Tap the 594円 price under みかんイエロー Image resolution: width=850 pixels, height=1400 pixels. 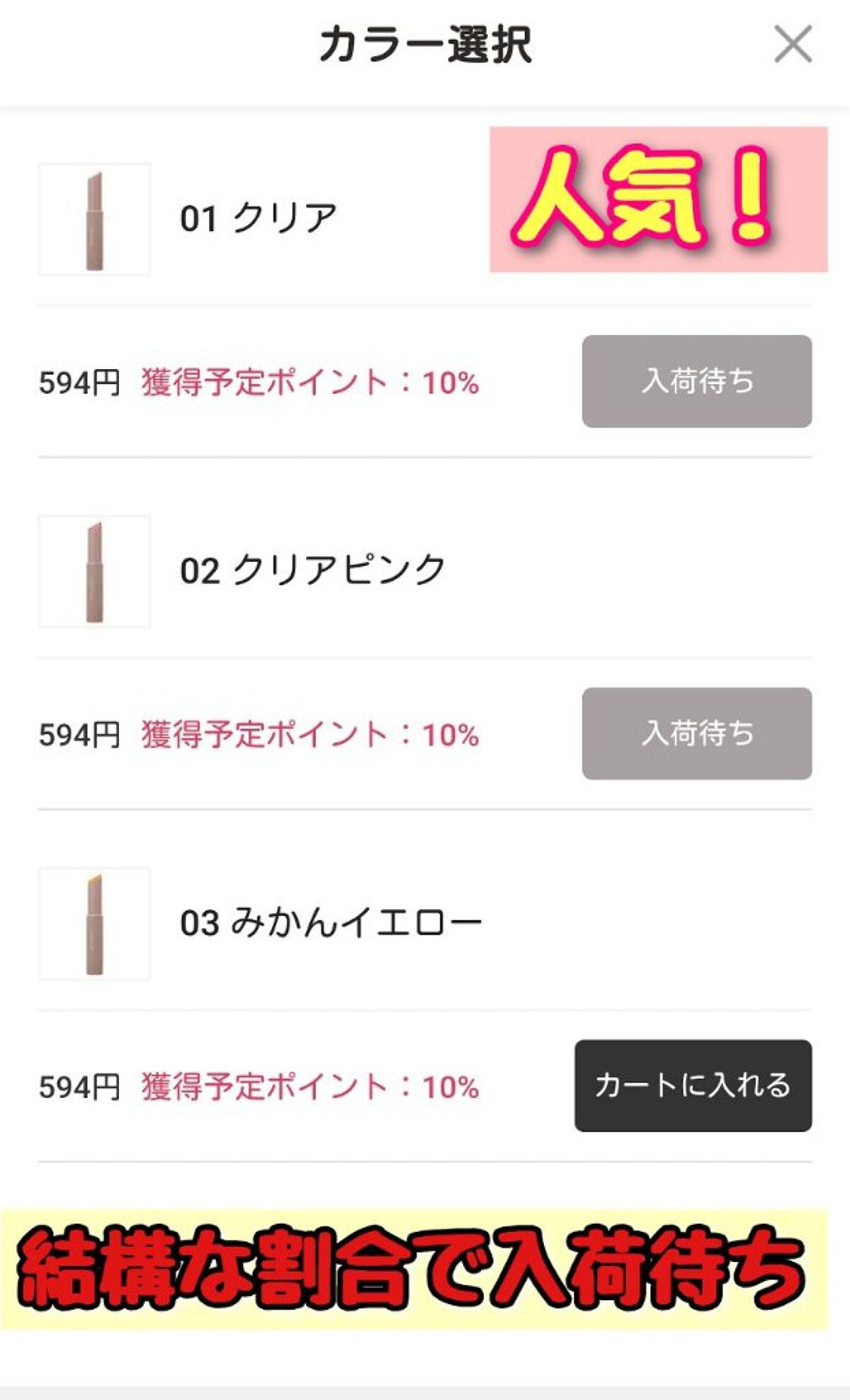click(x=79, y=1084)
